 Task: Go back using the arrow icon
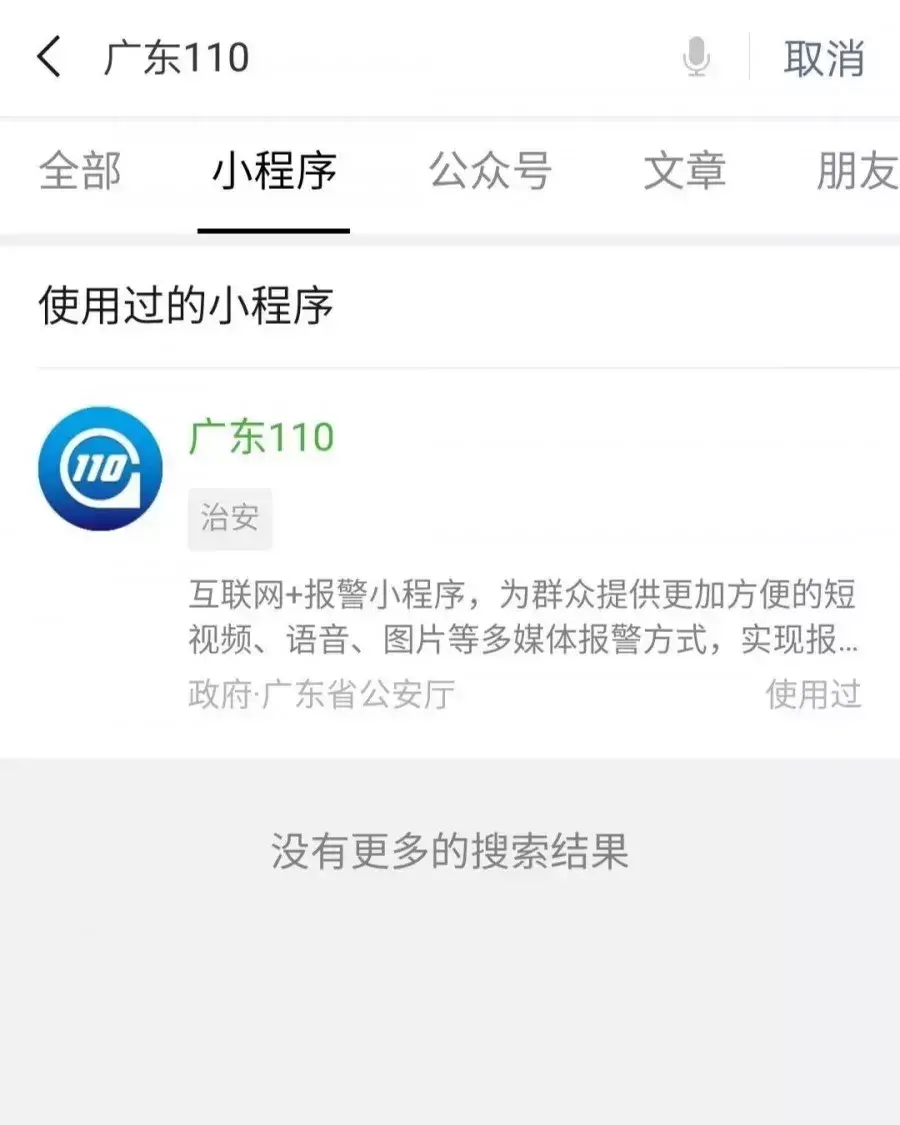coord(50,57)
